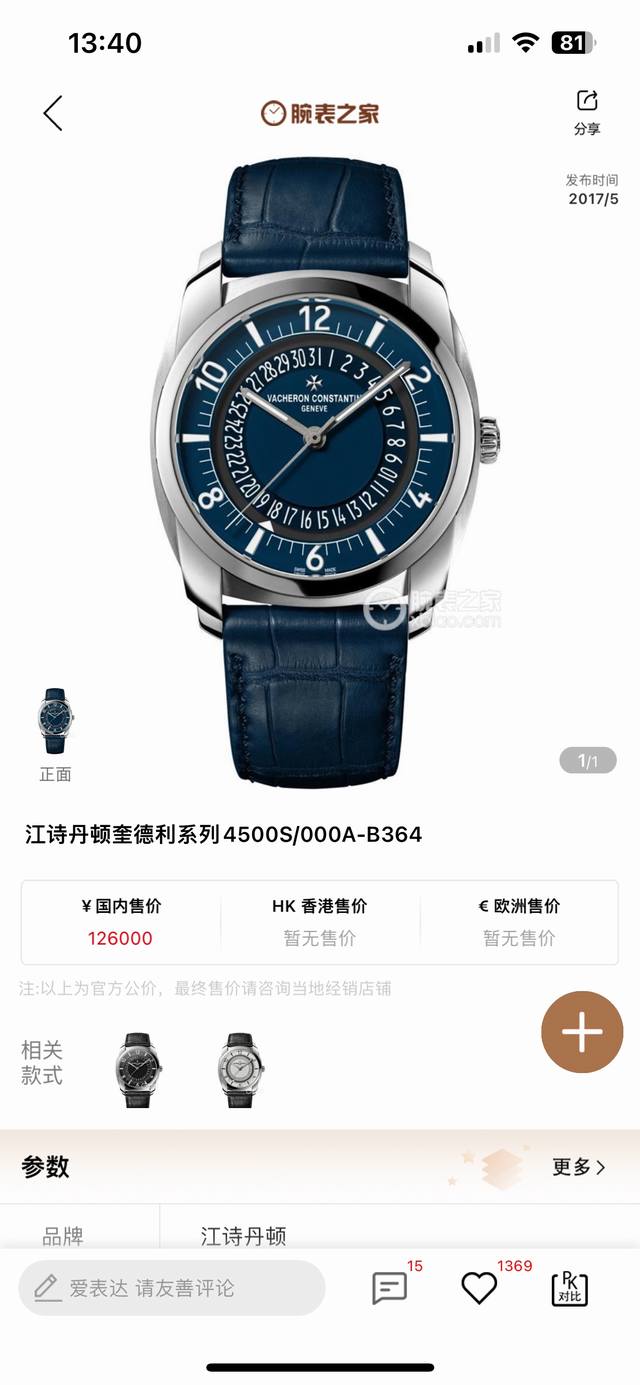Share this watch page (分享)
The width and height of the screenshot is (640, 1385).
587,111
